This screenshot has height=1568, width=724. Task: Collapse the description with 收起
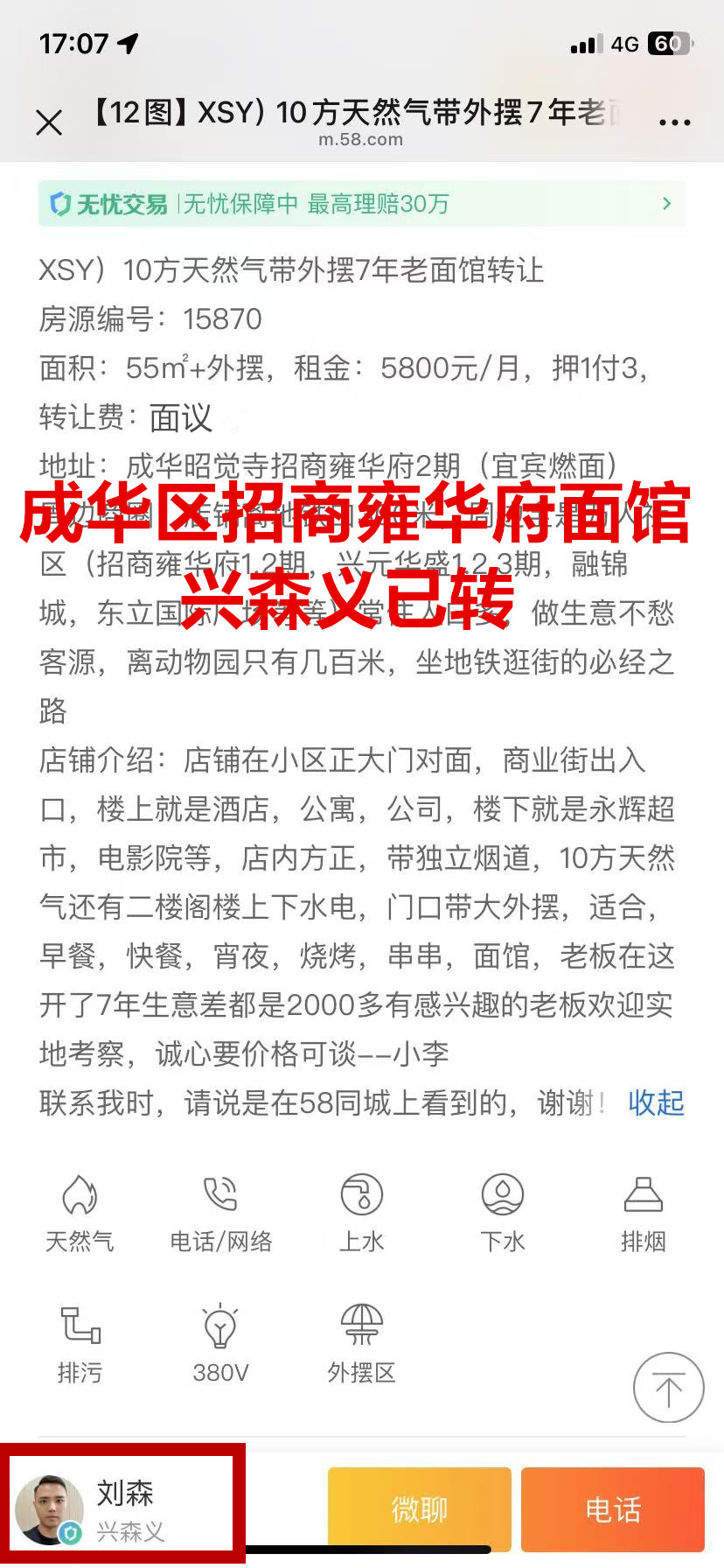[656, 1102]
